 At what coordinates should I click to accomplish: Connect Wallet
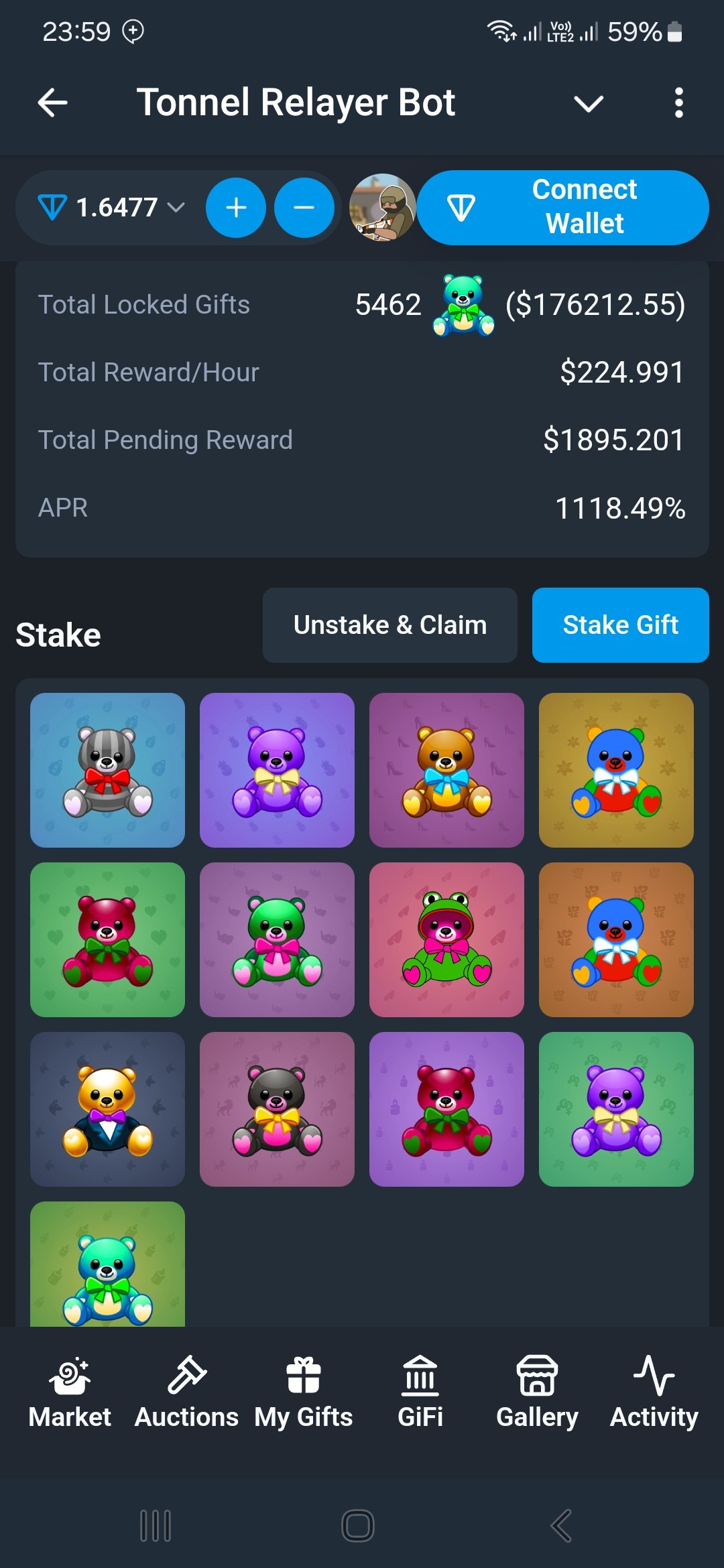[562, 208]
